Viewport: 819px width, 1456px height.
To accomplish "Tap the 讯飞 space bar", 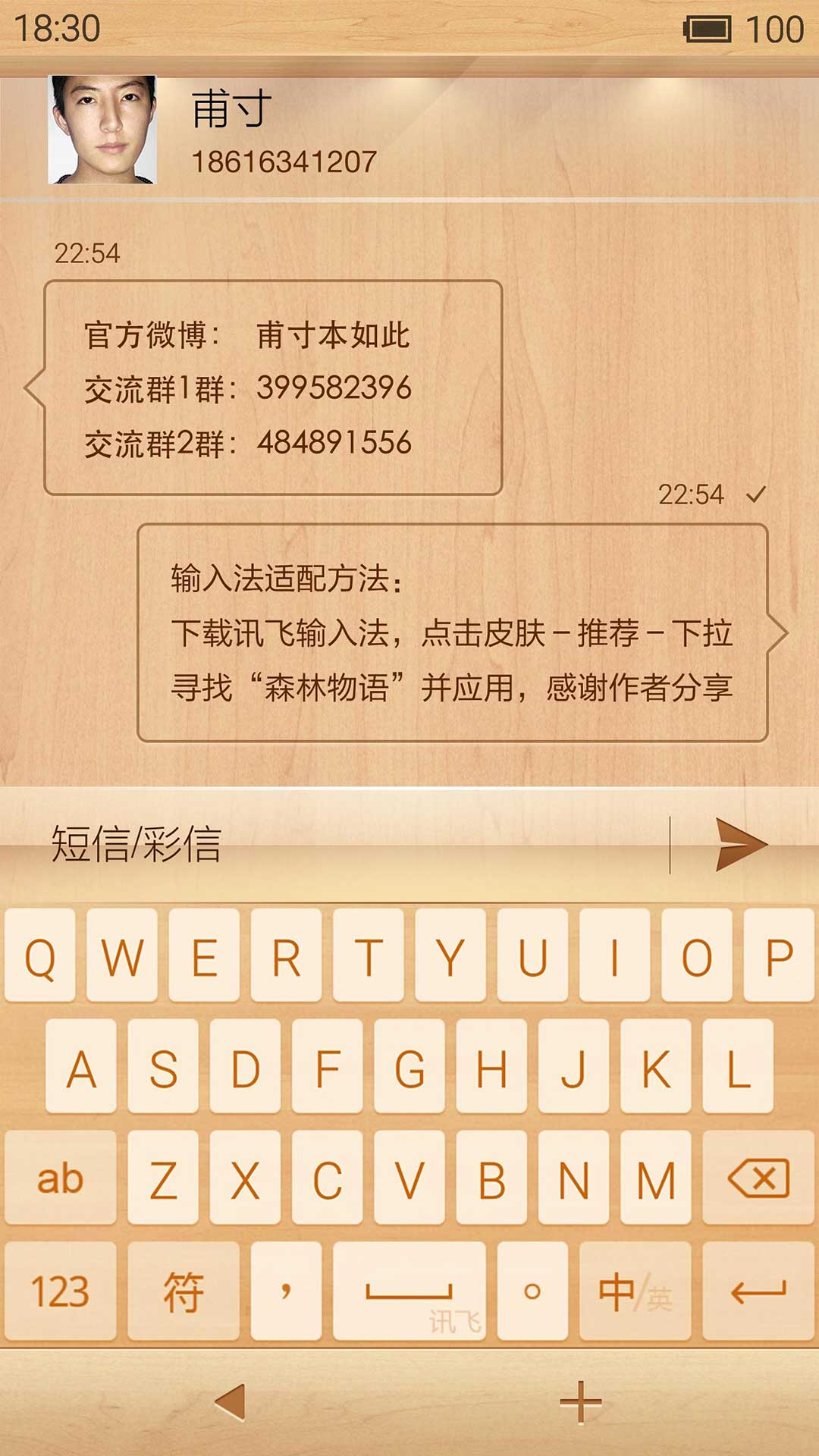I will (409, 1291).
